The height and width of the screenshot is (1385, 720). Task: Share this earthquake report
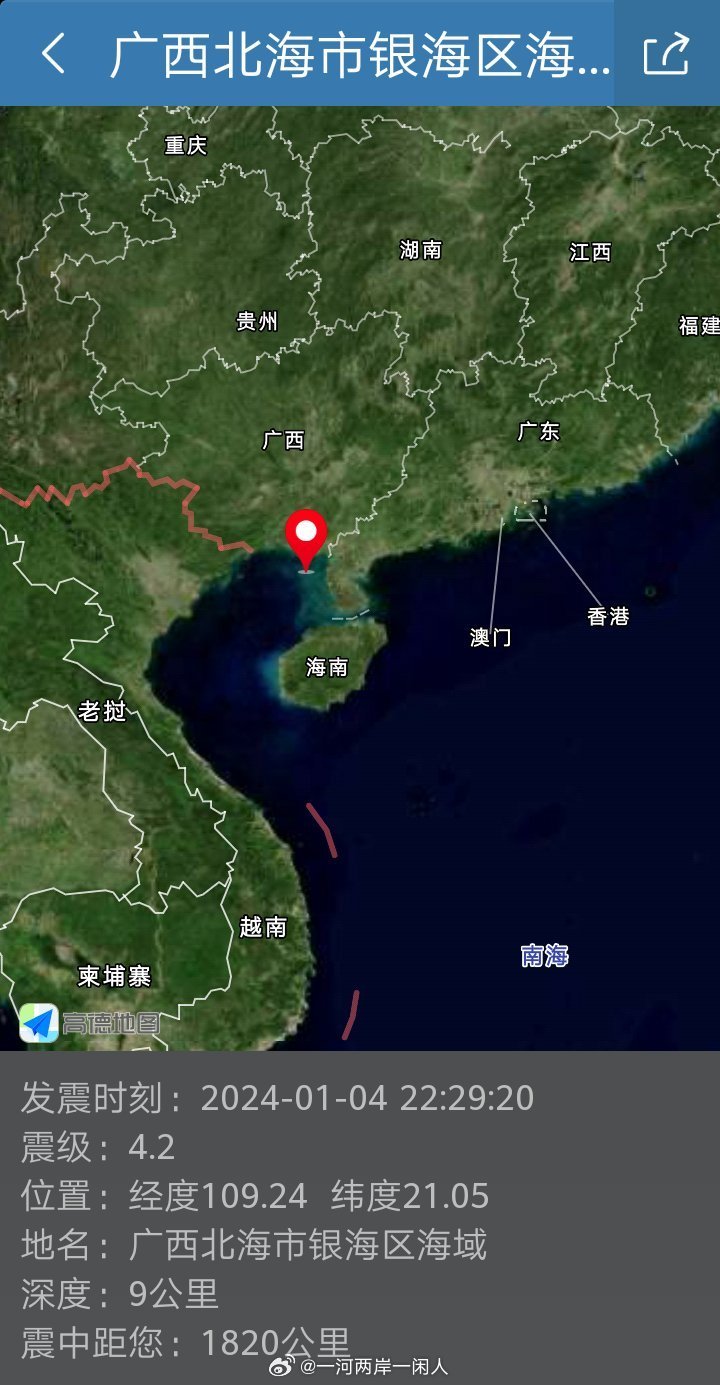[666, 54]
